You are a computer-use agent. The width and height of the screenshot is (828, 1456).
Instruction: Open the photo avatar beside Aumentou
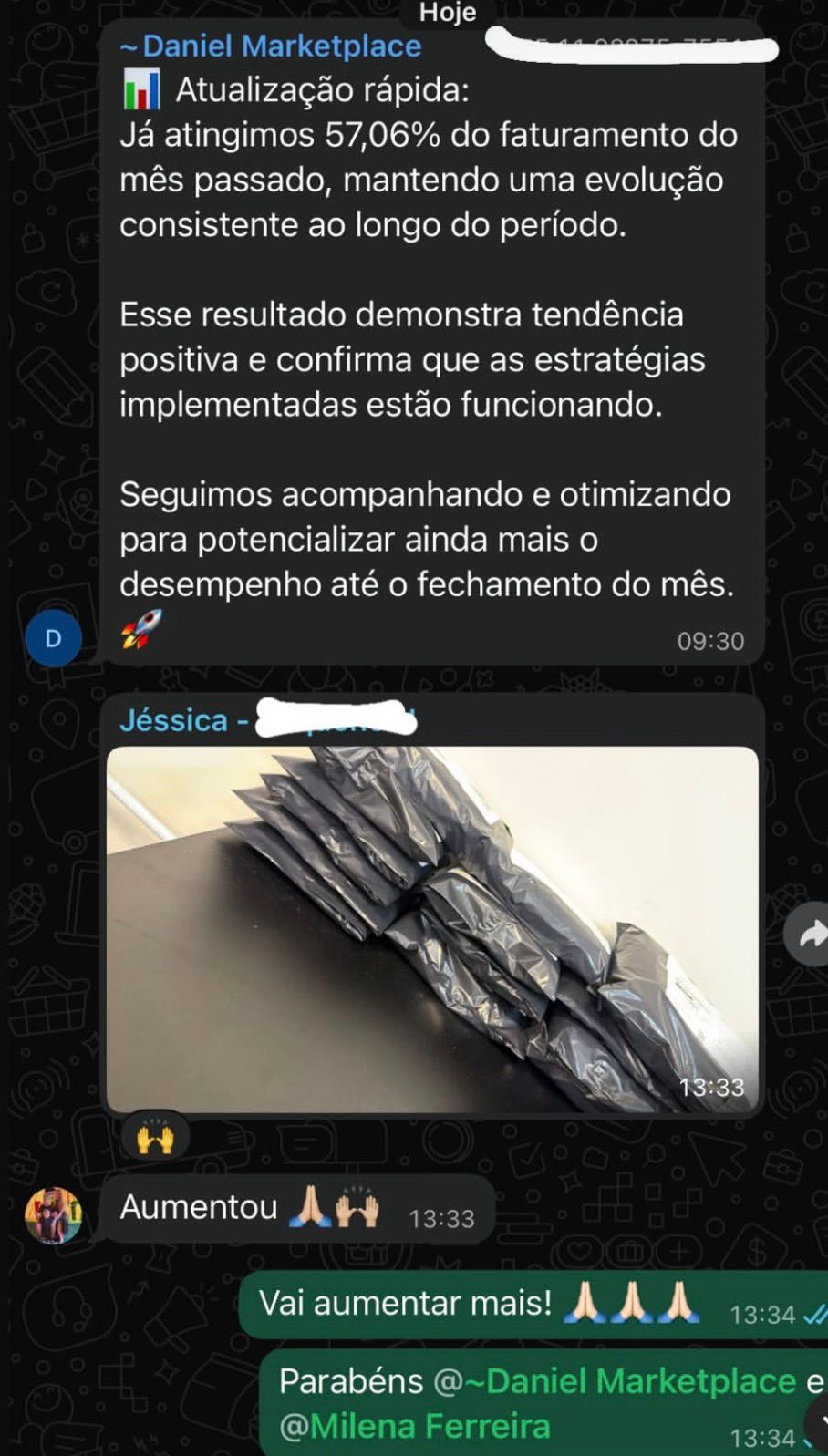click(x=53, y=1215)
